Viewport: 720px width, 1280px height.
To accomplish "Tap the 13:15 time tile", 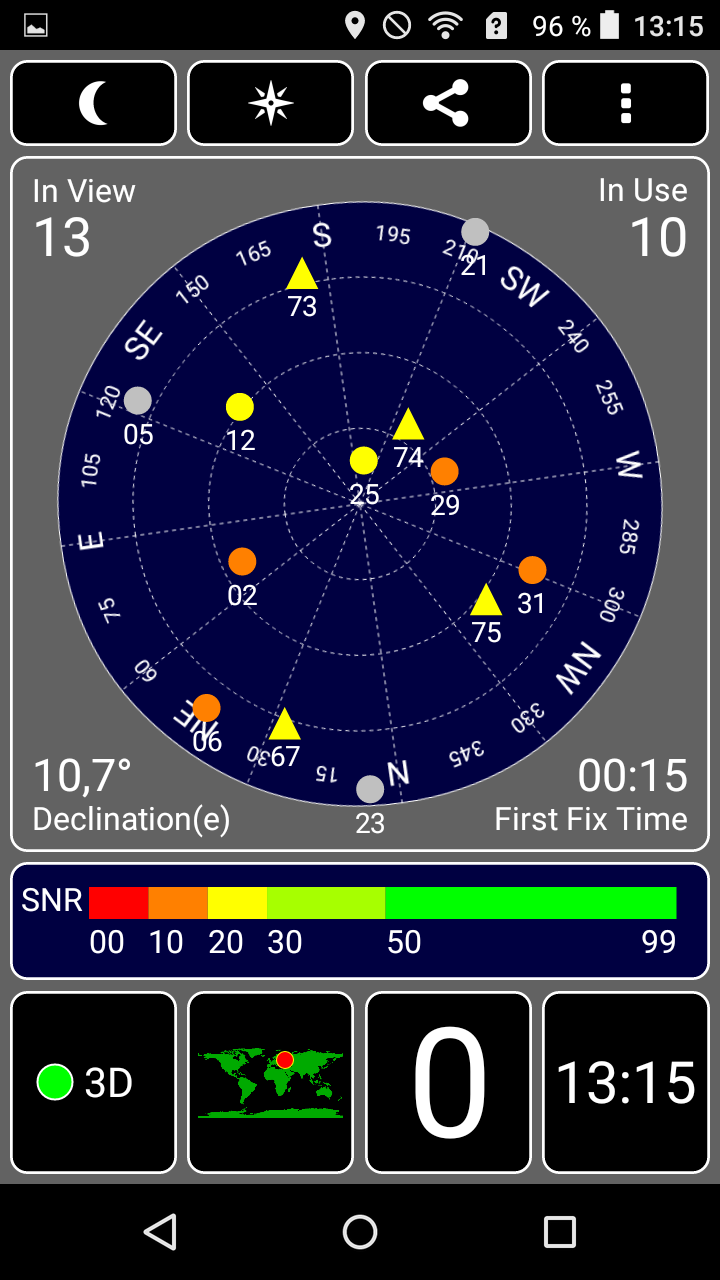I will pos(625,1082).
